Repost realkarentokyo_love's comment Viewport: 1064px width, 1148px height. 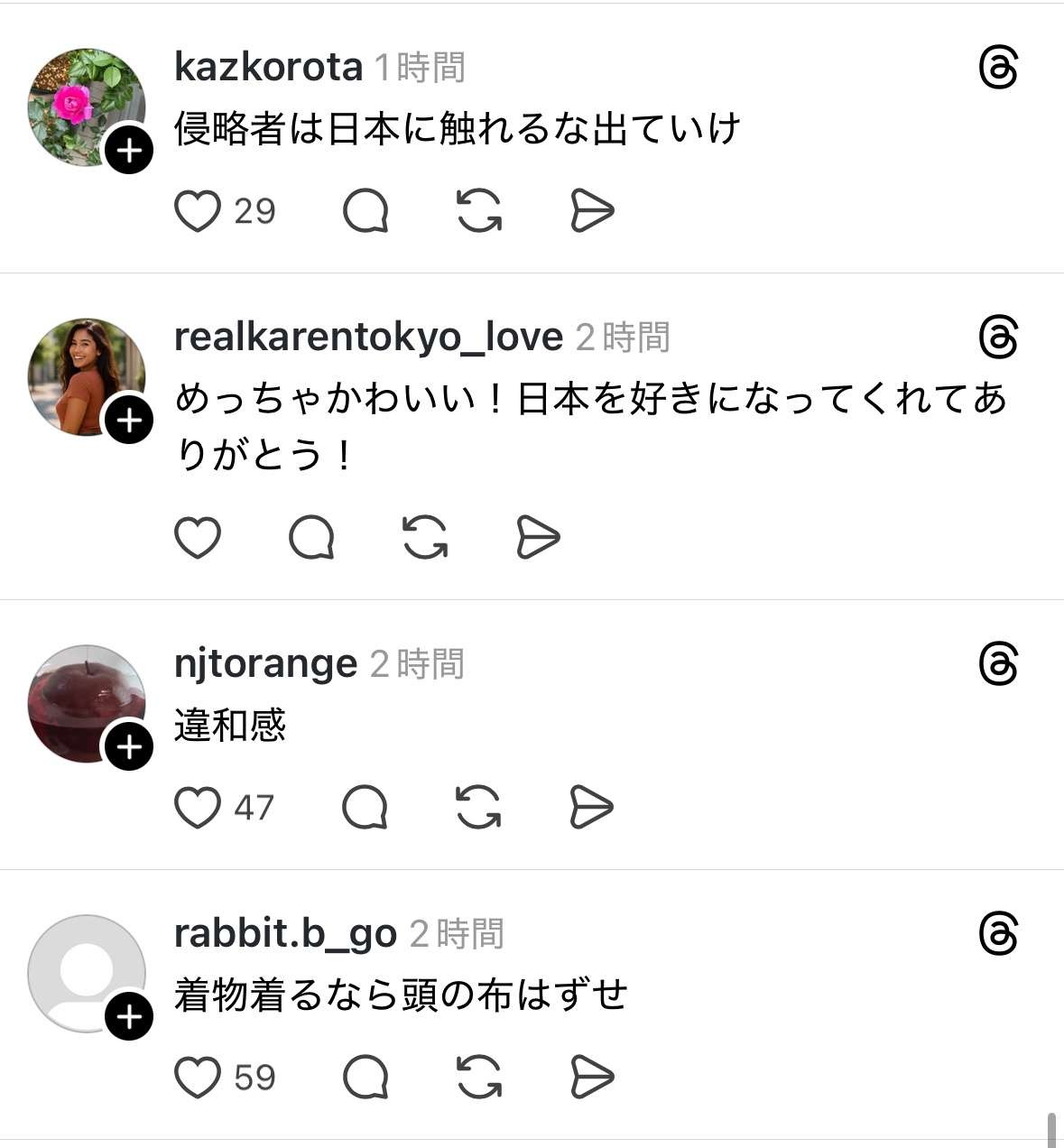point(424,538)
